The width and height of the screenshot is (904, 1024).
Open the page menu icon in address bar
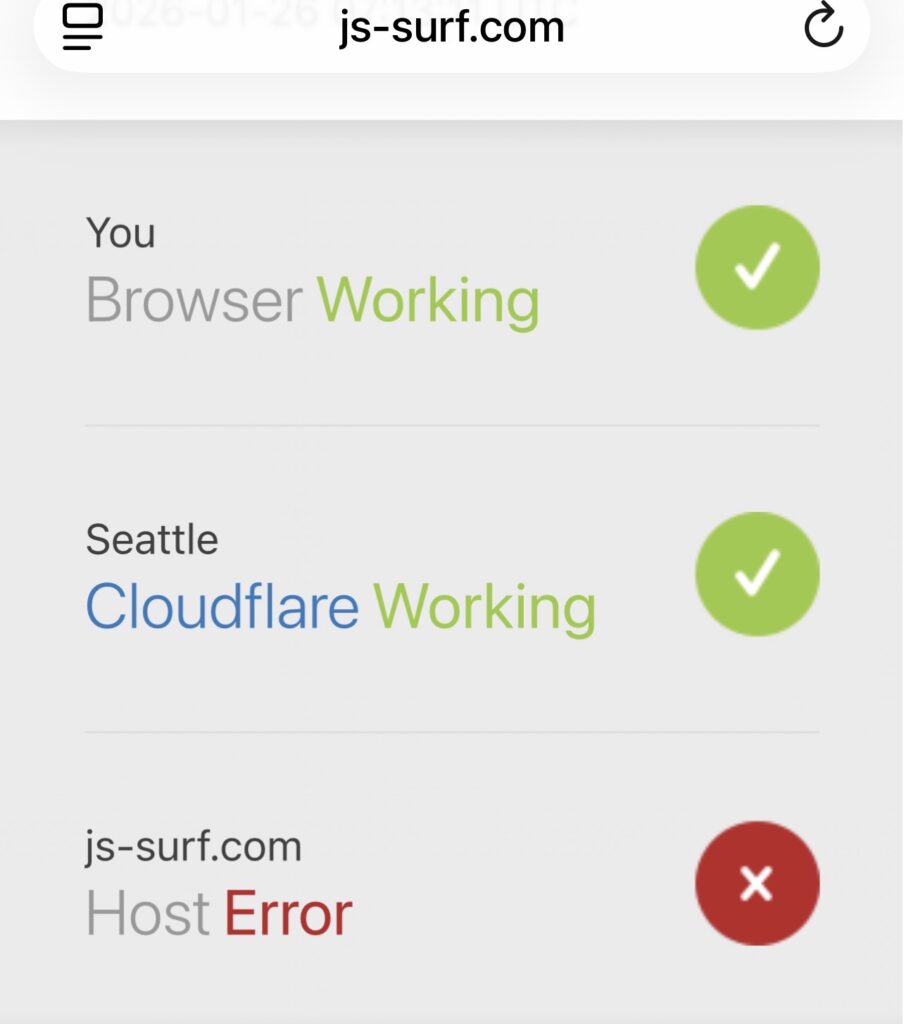pyautogui.click(x=83, y=28)
